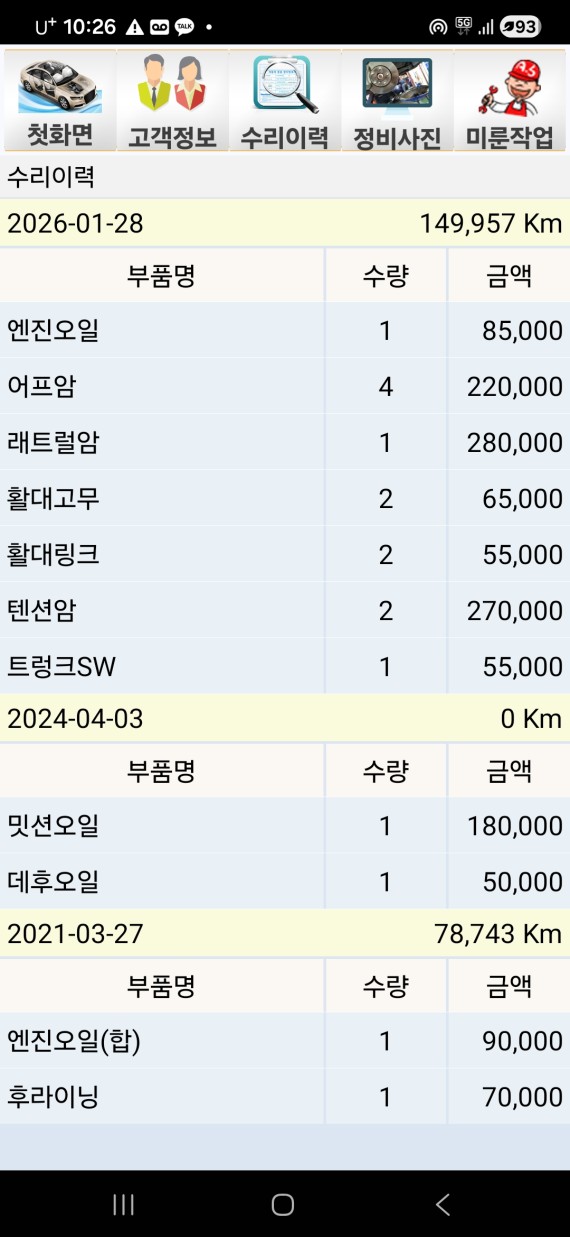The height and width of the screenshot is (1237, 570).
Task: Open the 고객정보 customer info tab
Action: [x=172, y=101]
